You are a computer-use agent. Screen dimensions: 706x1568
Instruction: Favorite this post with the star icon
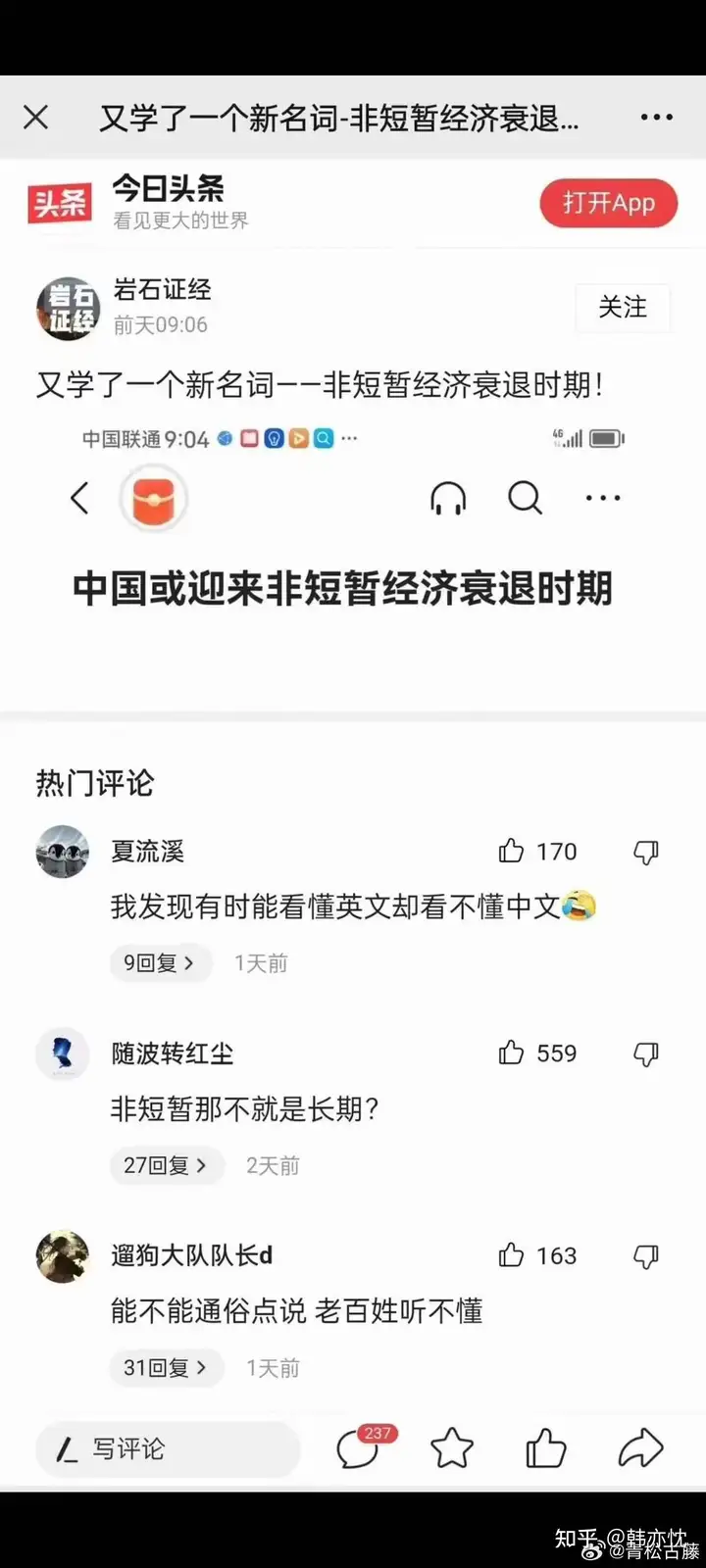452,1448
